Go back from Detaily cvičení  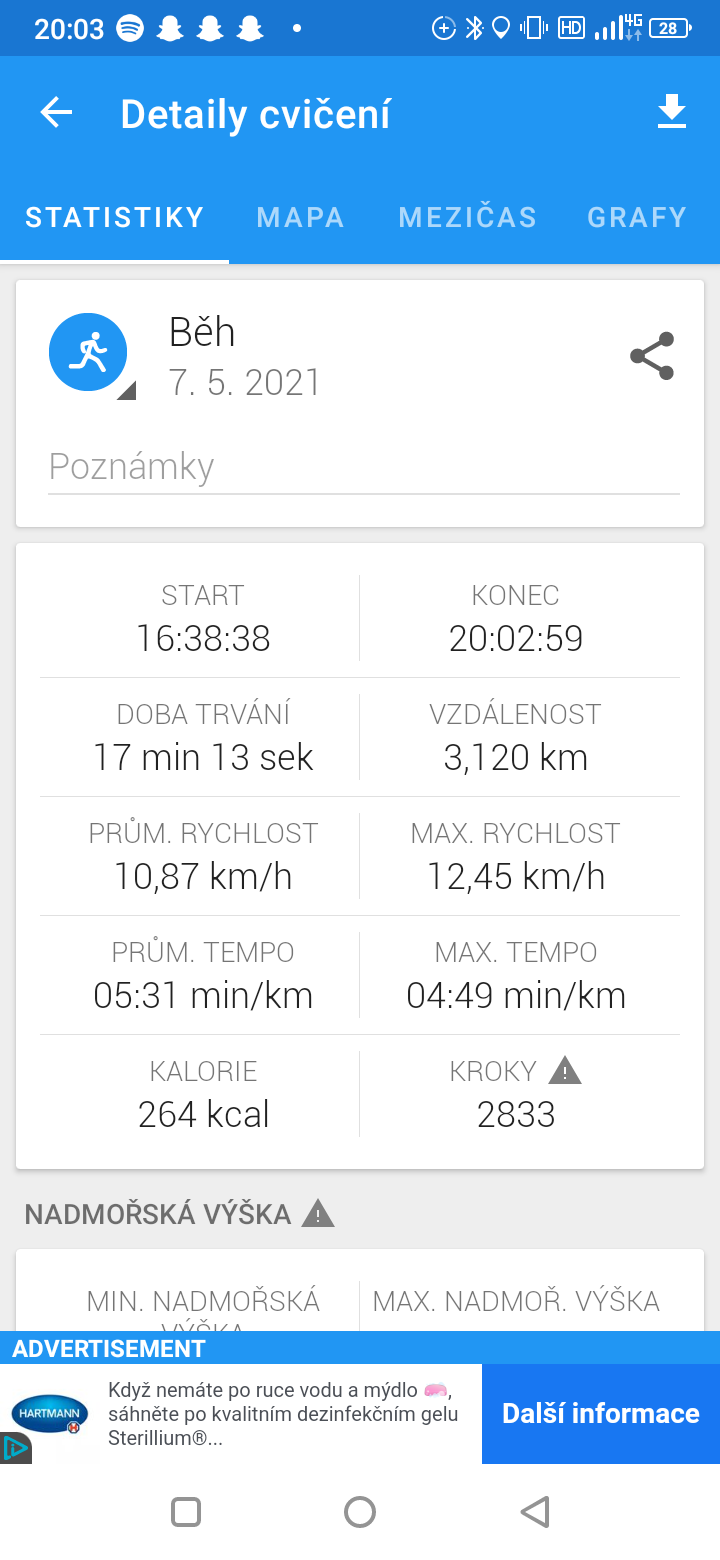point(56,113)
